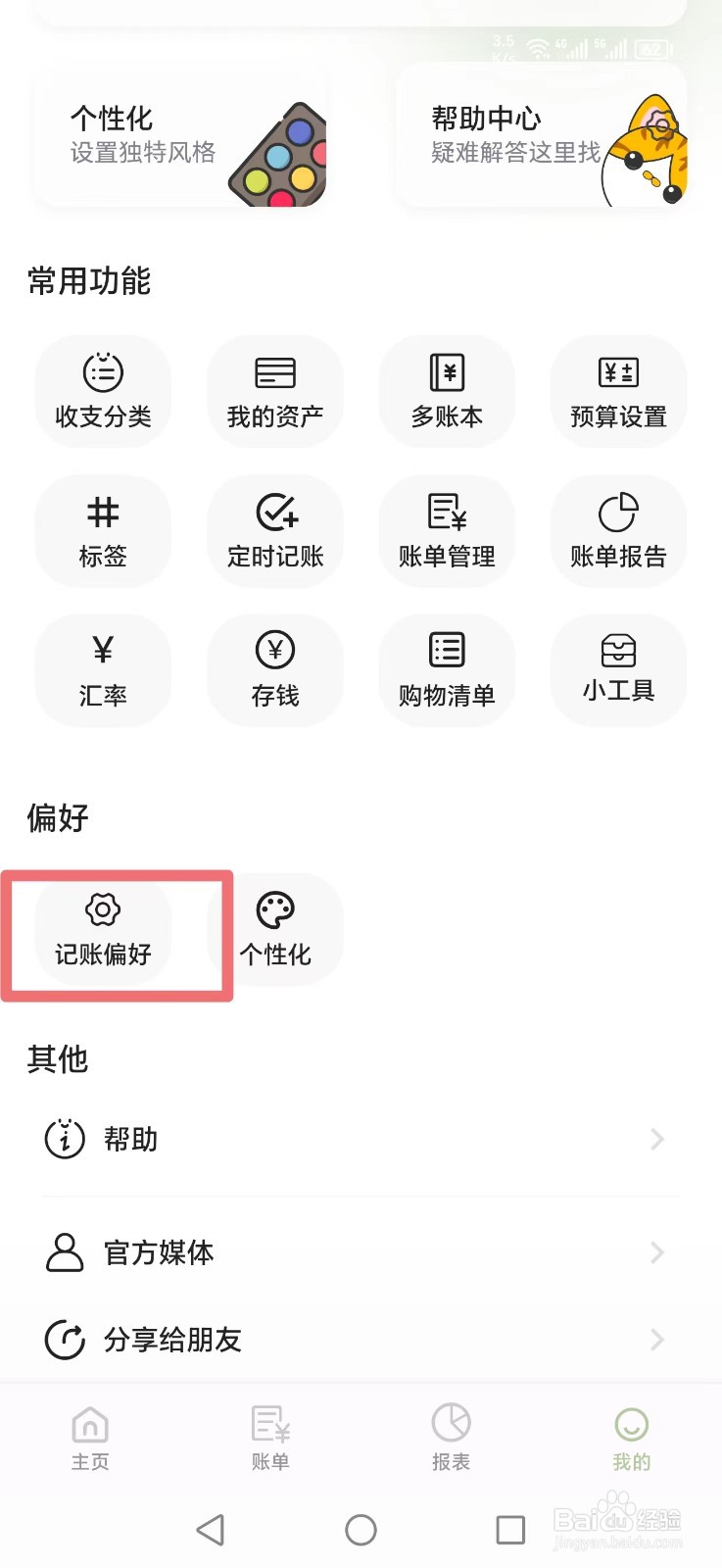The height and width of the screenshot is (1568, 722).
Task: Open the 收支分类 (income/expense categories) icon
Action: [103, 390]
